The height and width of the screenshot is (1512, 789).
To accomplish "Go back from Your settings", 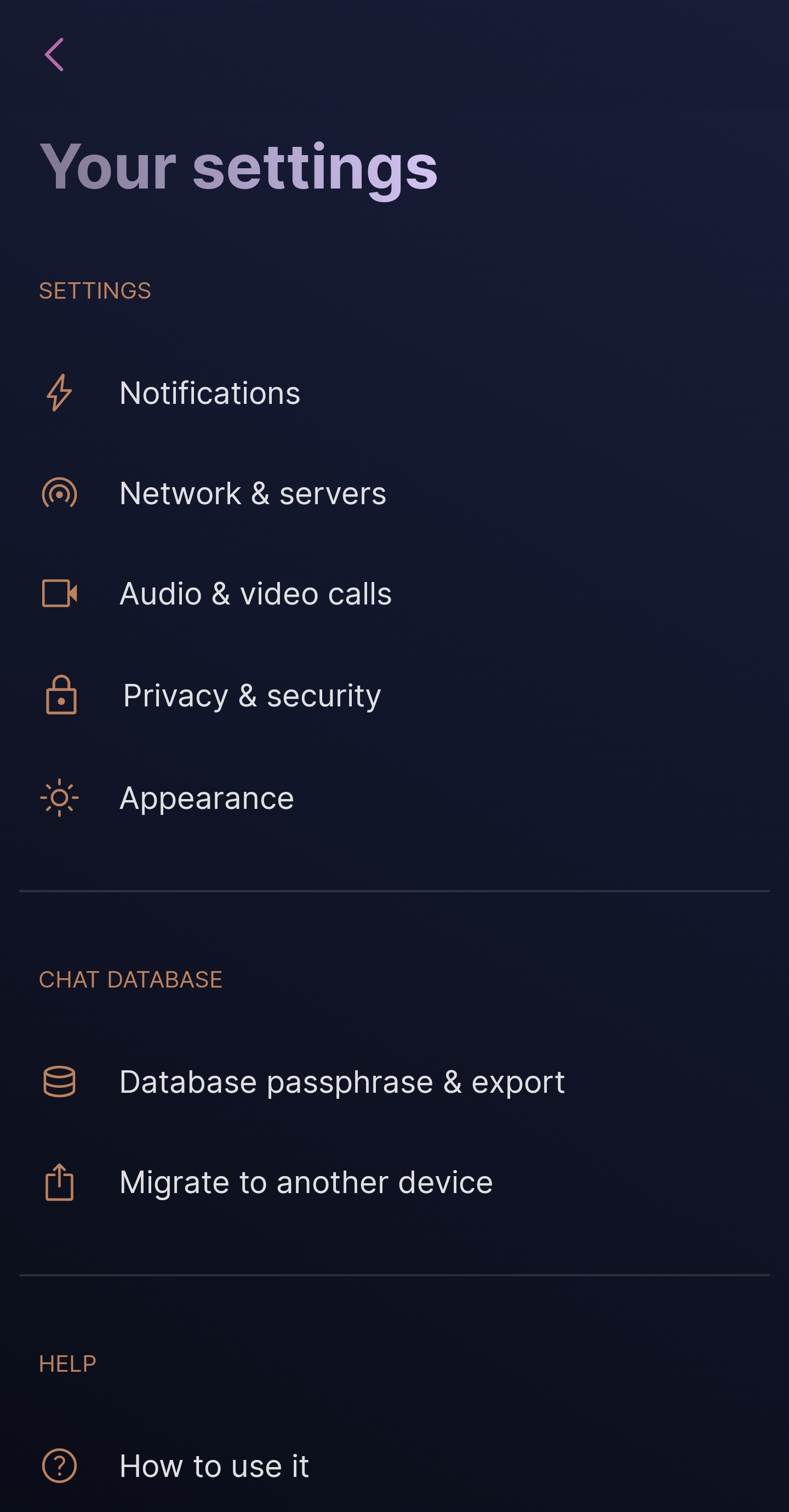I will (54, 55).
